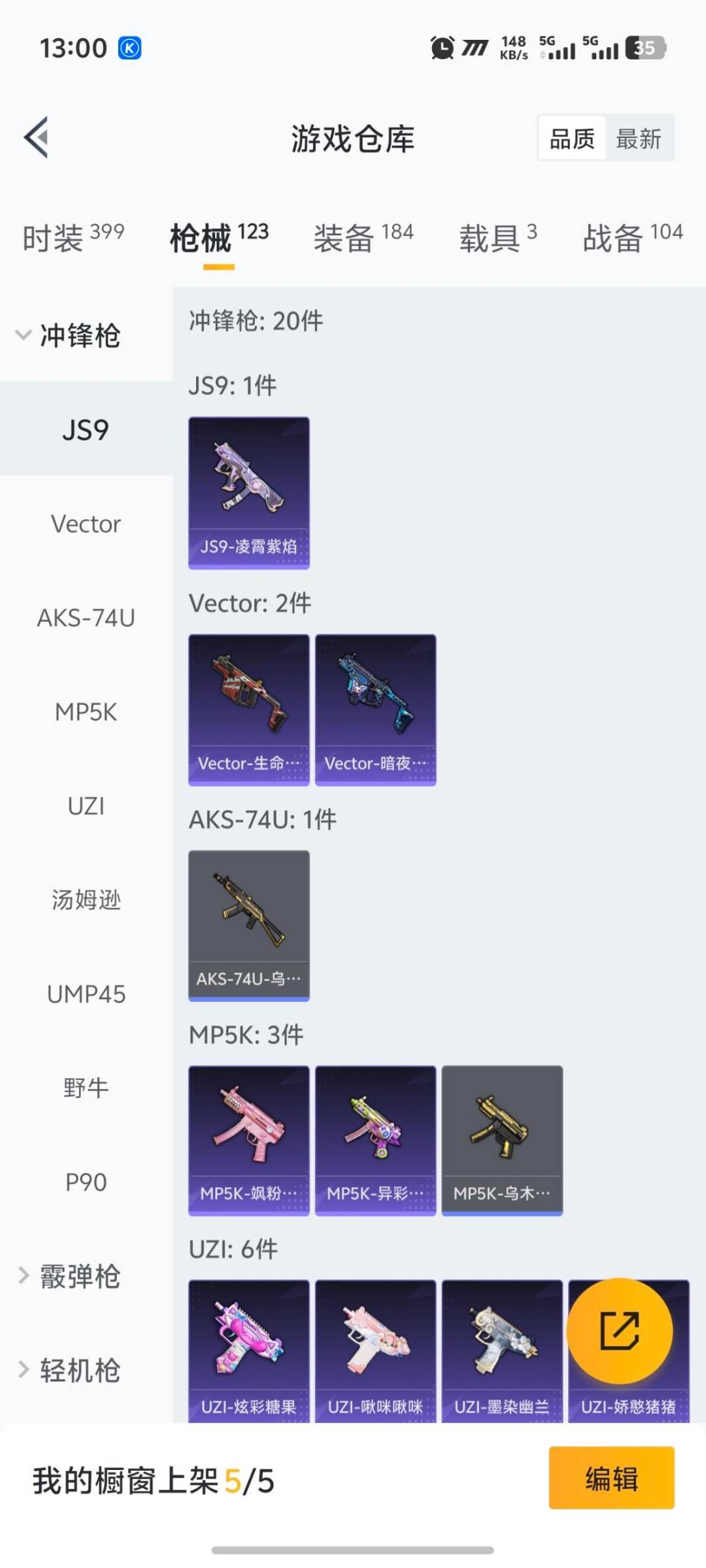Select the UZI-墨染幽兰 thumbnail
706x1568 pixels.
coord(501,1356)
